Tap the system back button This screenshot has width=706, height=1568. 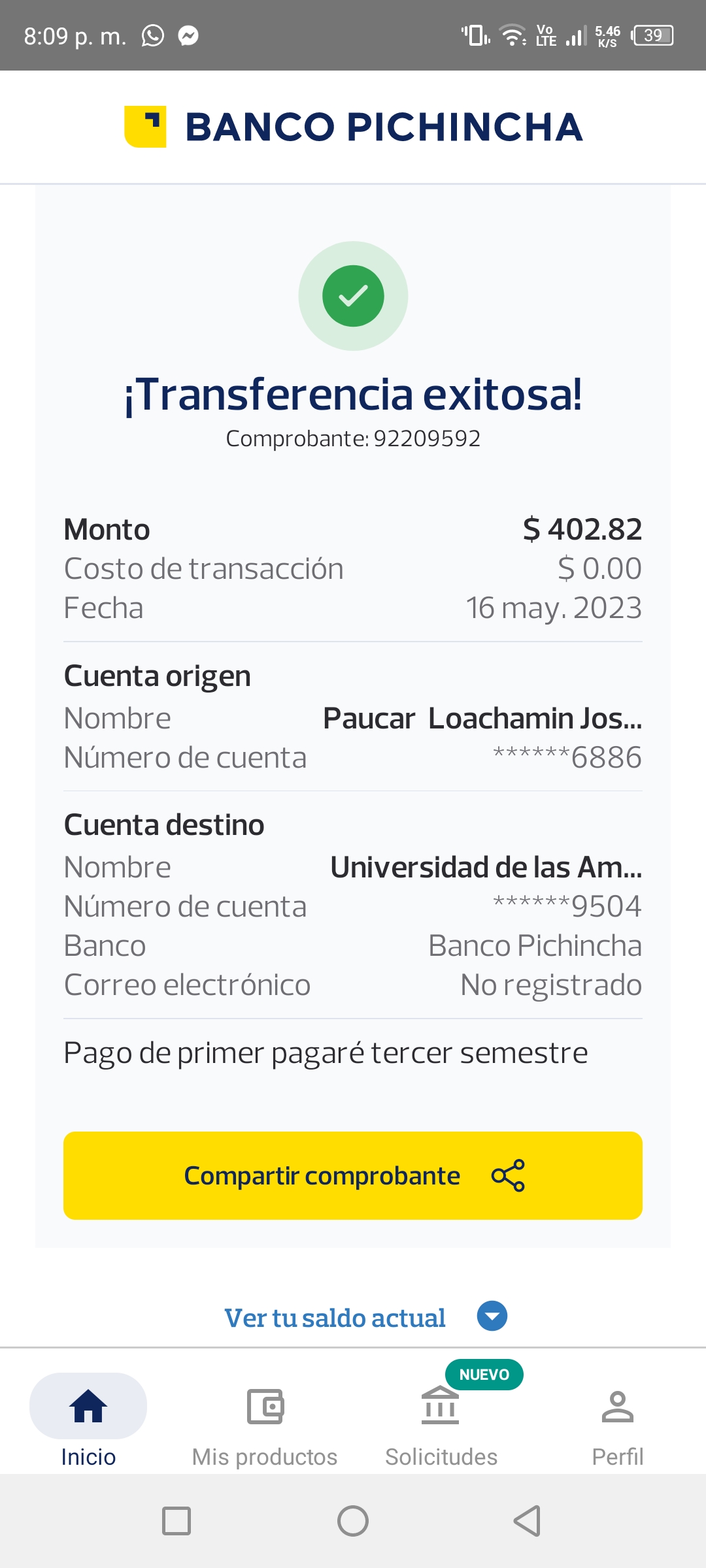click(x=527, y=1521)
